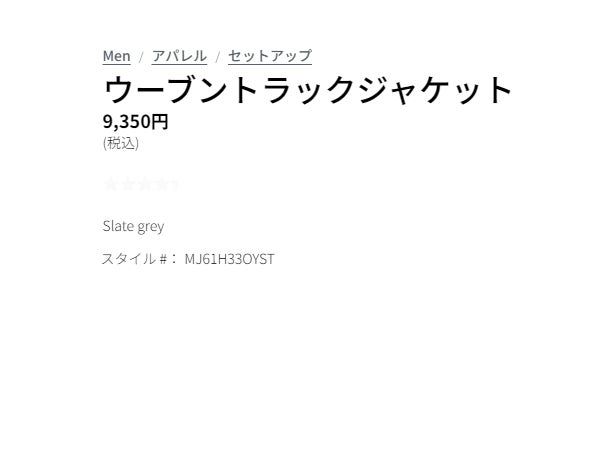Open the Men breadcrumb link
The height and width of the screenshot is (450, 600).
116,56
